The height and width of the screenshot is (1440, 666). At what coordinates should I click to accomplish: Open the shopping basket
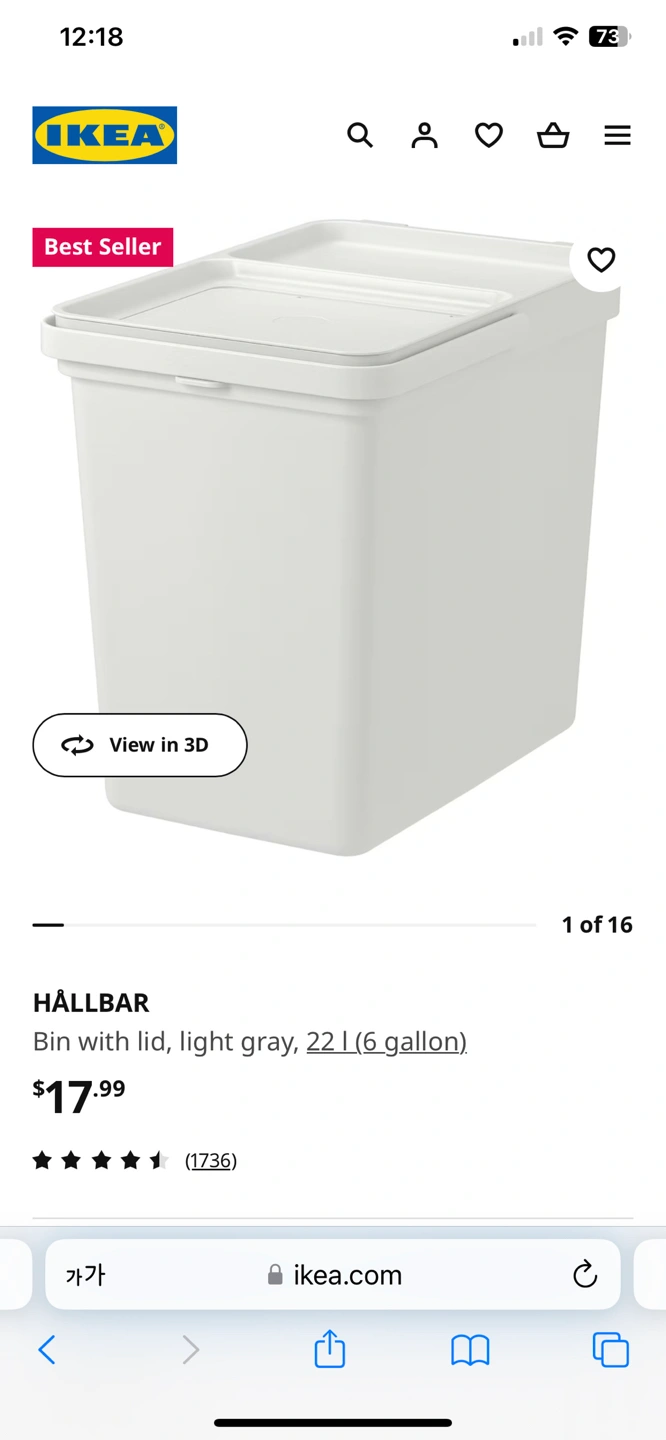553,135
